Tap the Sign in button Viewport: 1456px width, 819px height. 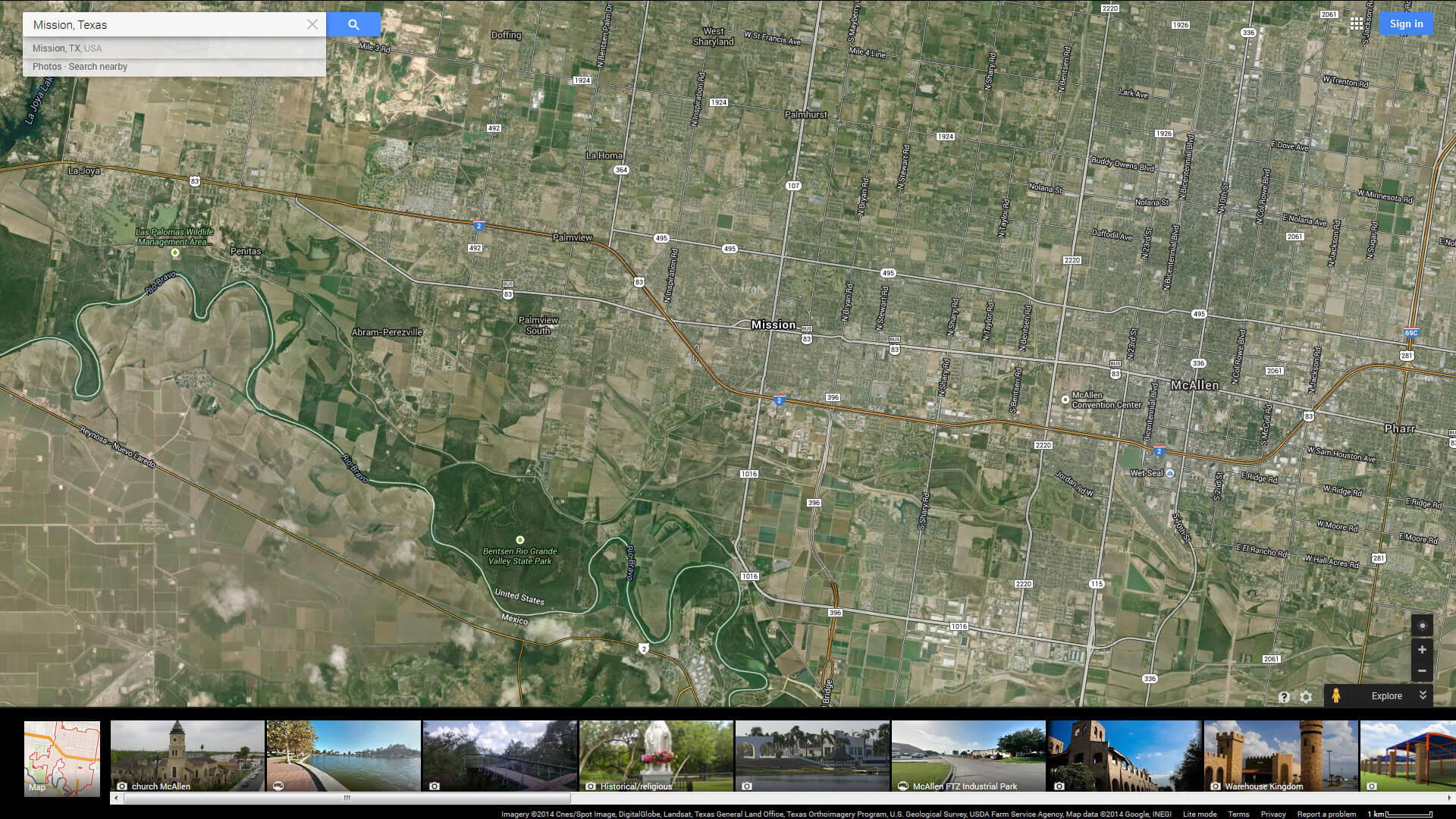point(1406,24)
